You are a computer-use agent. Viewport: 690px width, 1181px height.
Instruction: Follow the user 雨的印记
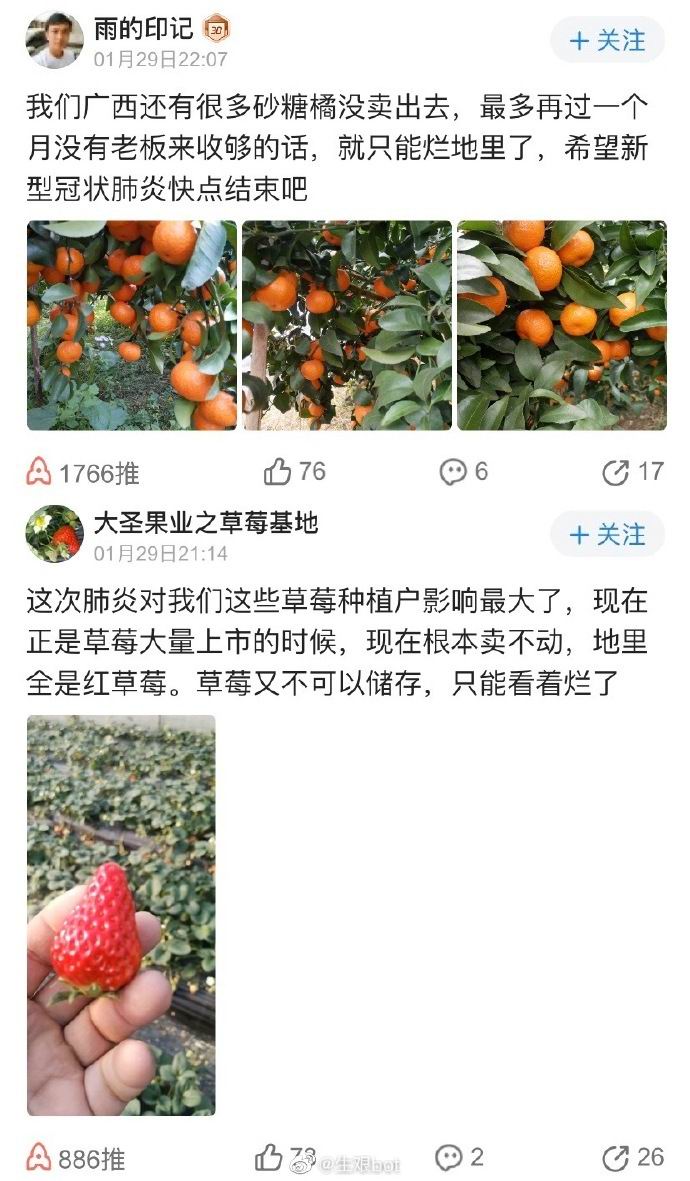[x=607, y=40]
